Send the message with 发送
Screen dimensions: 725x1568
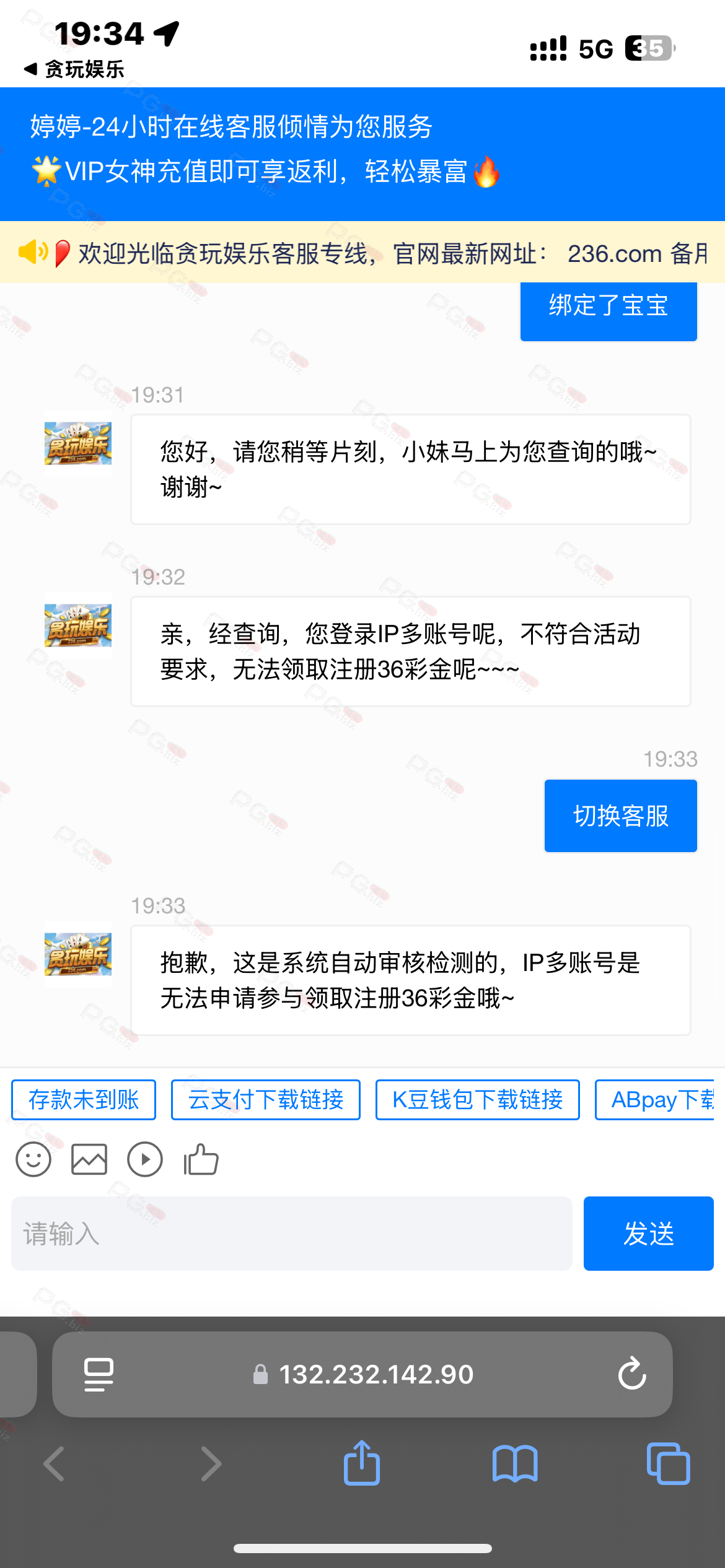coord(649,1234)
